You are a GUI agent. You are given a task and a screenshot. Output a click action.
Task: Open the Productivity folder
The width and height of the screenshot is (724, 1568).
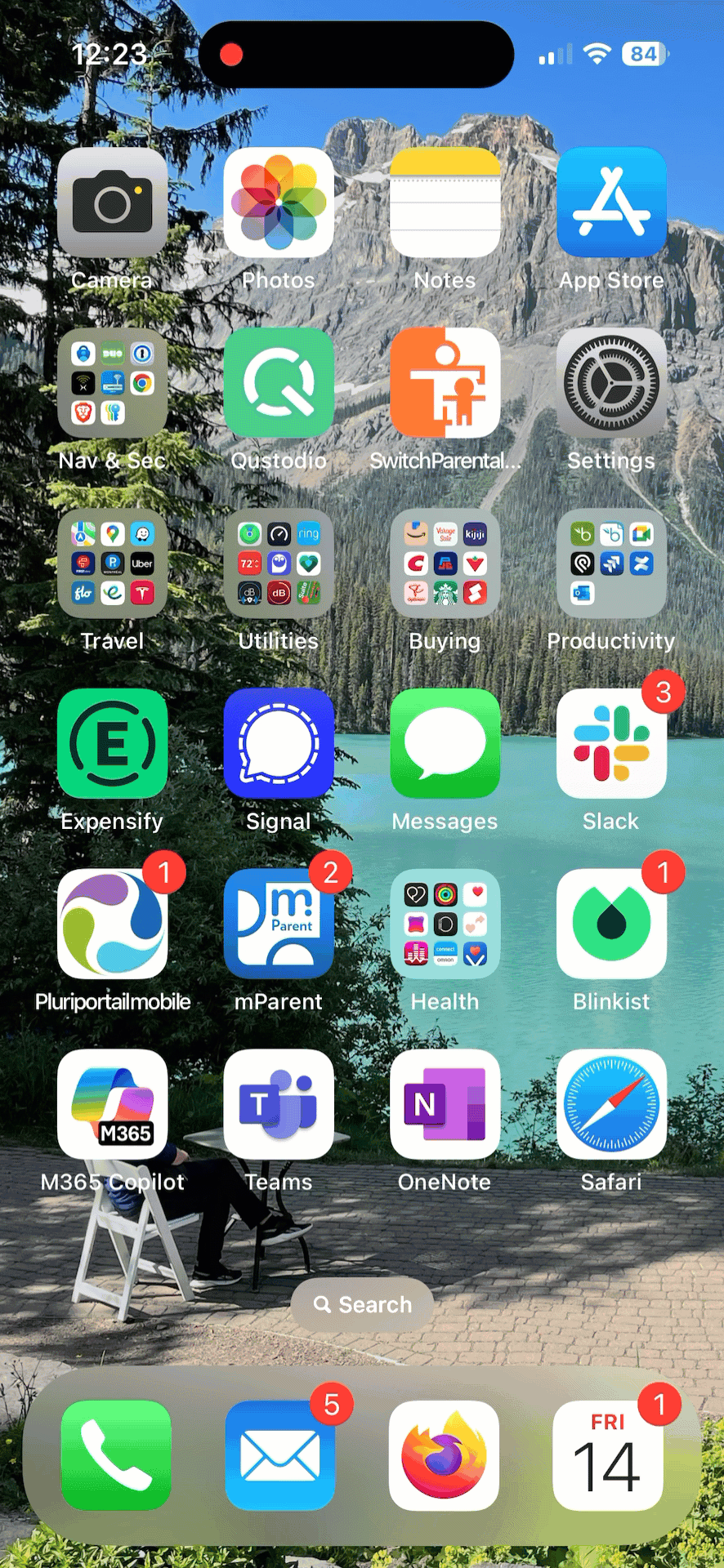(x=611, y=563)
